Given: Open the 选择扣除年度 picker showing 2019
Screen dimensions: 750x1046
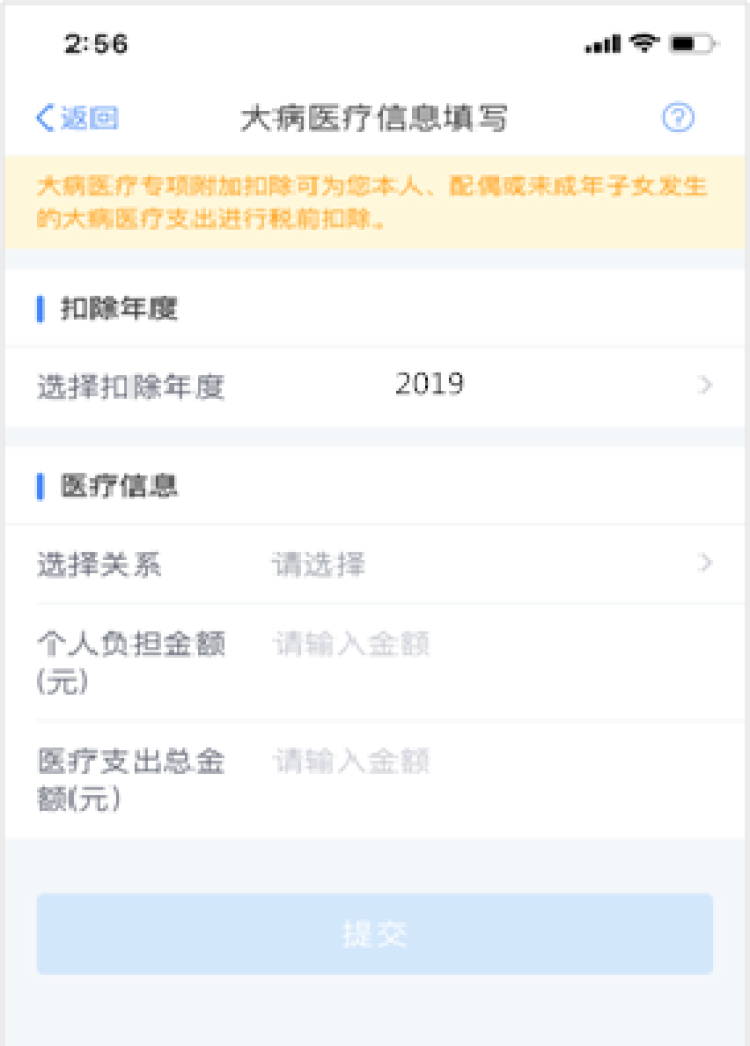Looking at the screenshot, I should coord(430,385).
